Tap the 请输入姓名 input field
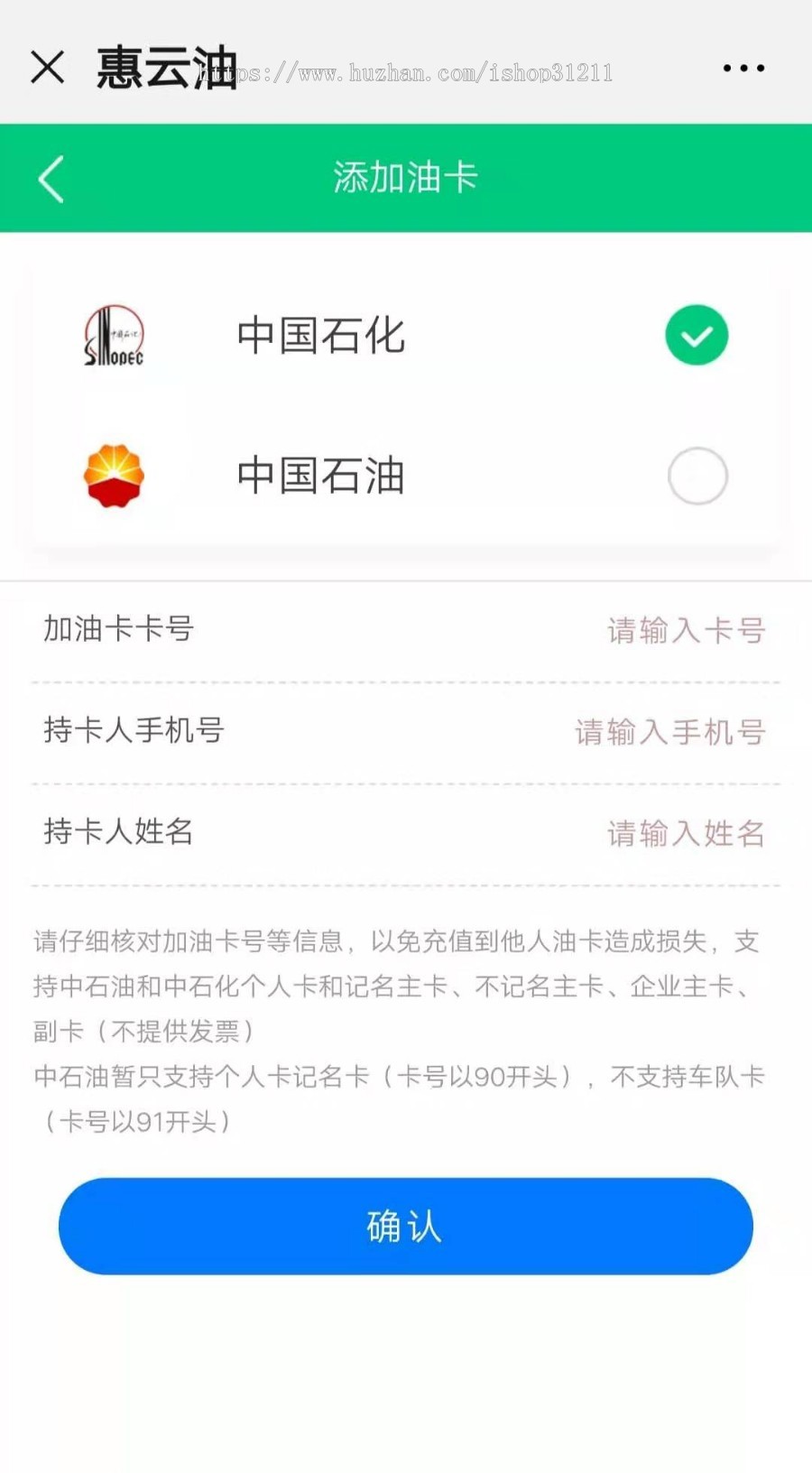Viewport: 812px width, 1473px height. pos(687,834)
